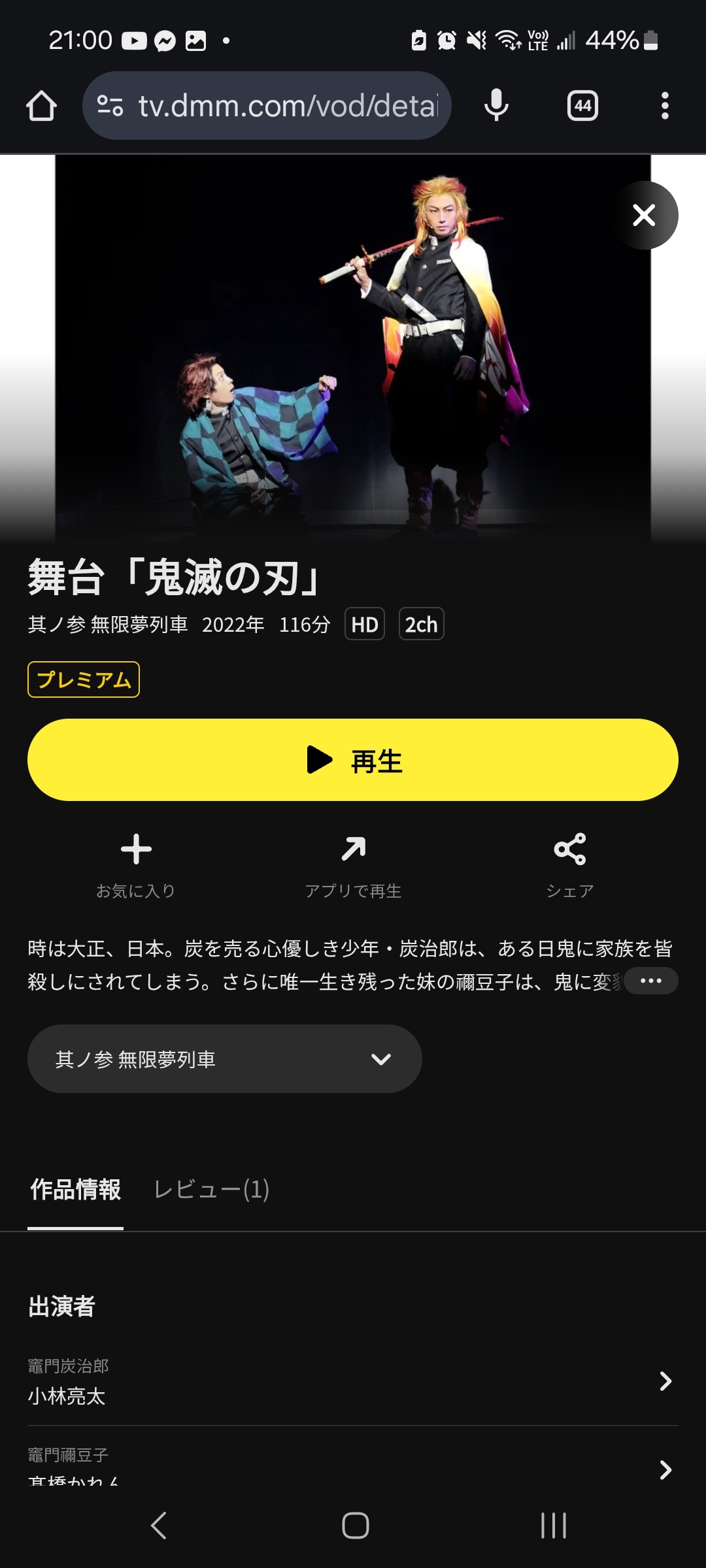706x1568 pixels.
Task: Open the 其ノ参 無限夢列車 episode dropdown
Action: (x=224, y=1059)
